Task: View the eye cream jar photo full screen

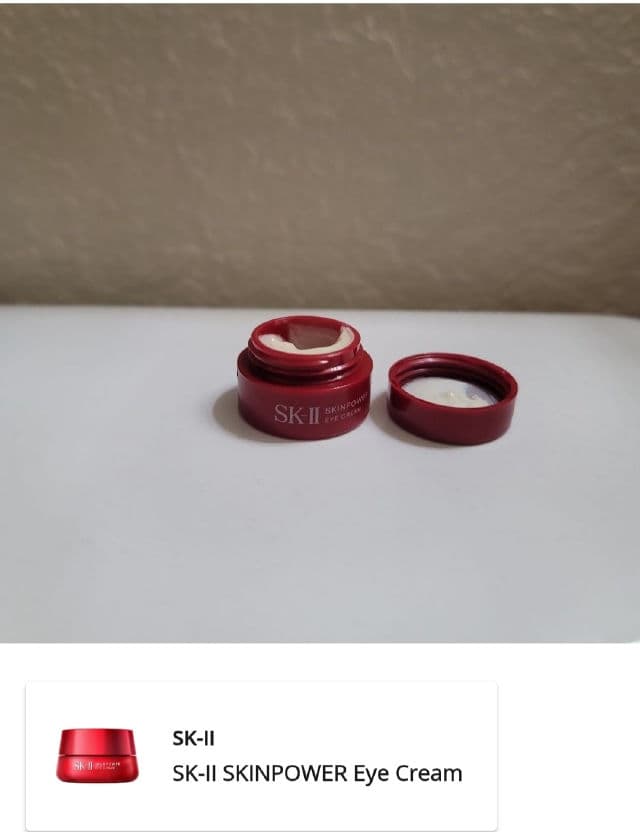Action: [x=320, y=322]
